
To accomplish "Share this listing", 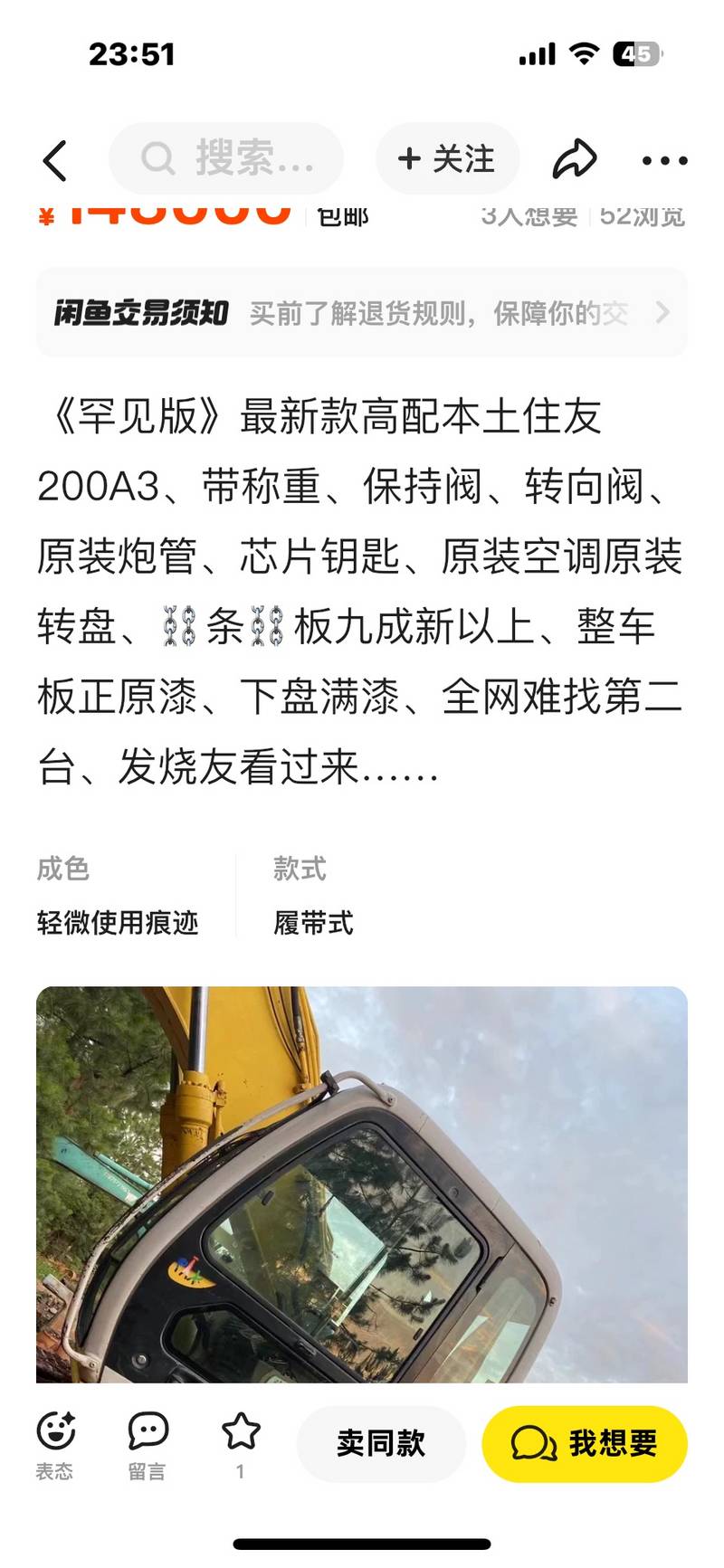I will coord(575,159).
